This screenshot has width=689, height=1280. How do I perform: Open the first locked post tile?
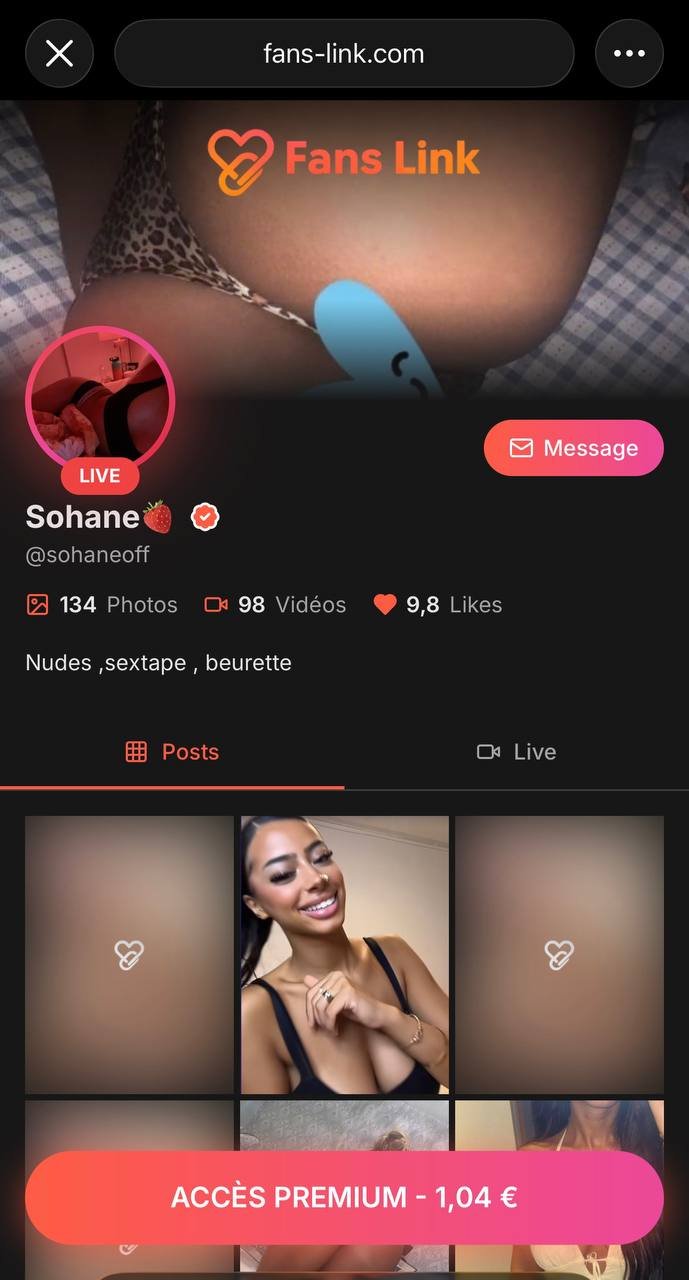pos(129,954)
